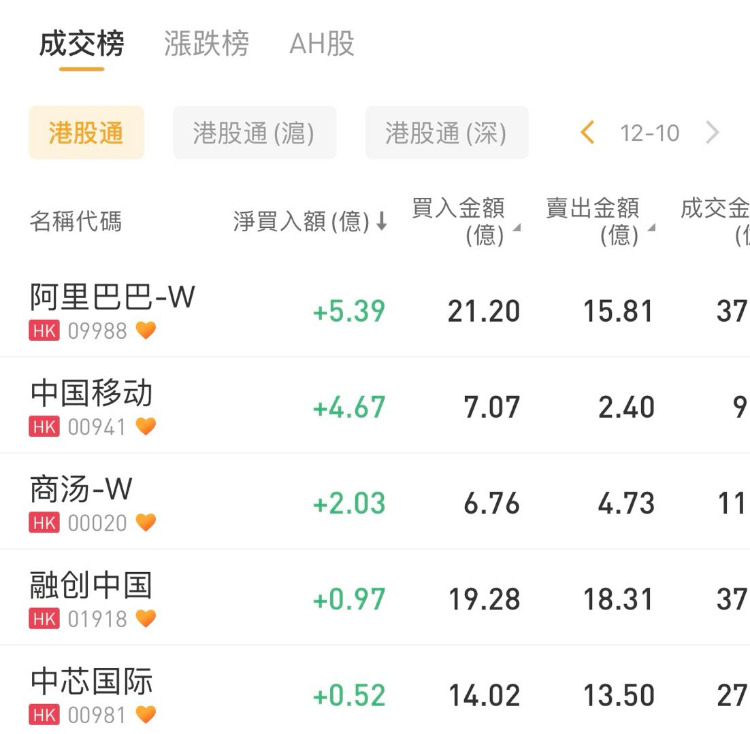750x734 pixels.
Task: Open 商汤-W stock details
Action: pyautogui.click(x=82, y=502)
